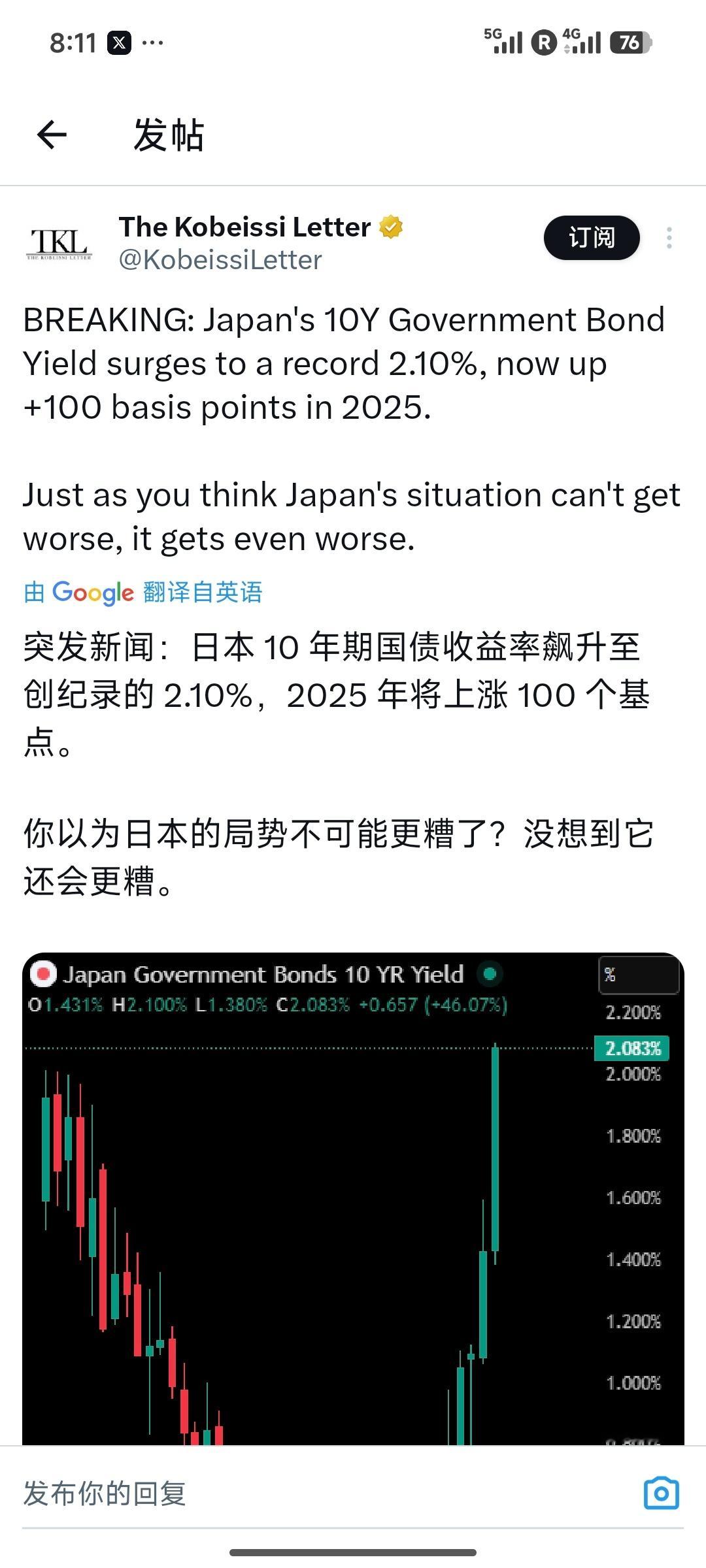Tap the red record dot on the chart header

click(x=44, y=974)
